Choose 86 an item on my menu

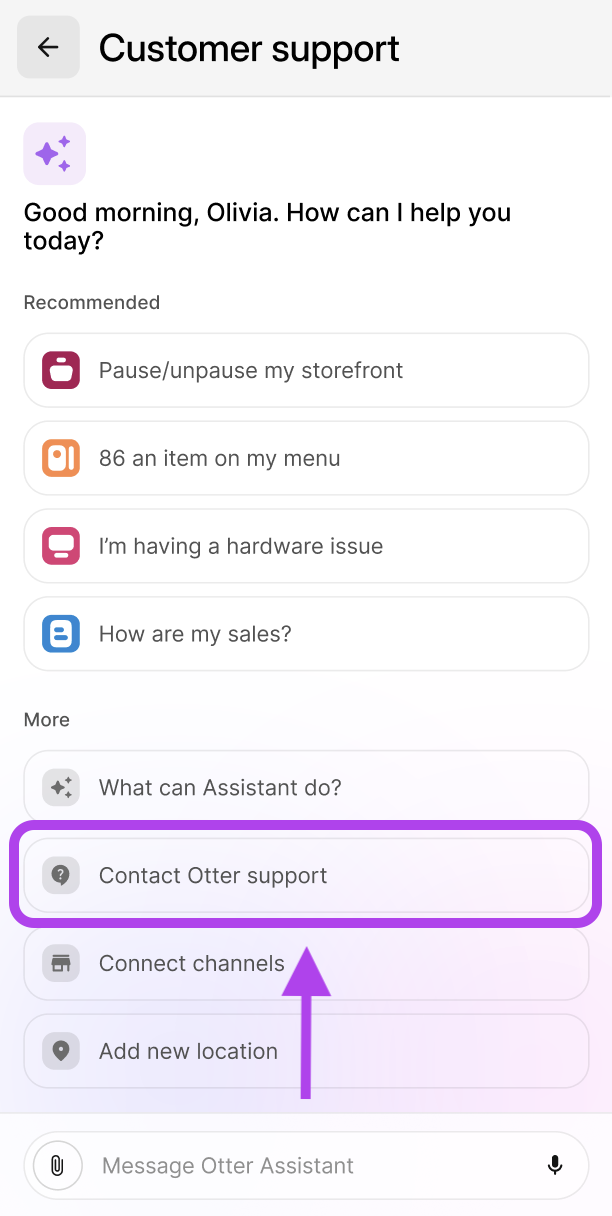pyautogui.click(x=306, y=458)
